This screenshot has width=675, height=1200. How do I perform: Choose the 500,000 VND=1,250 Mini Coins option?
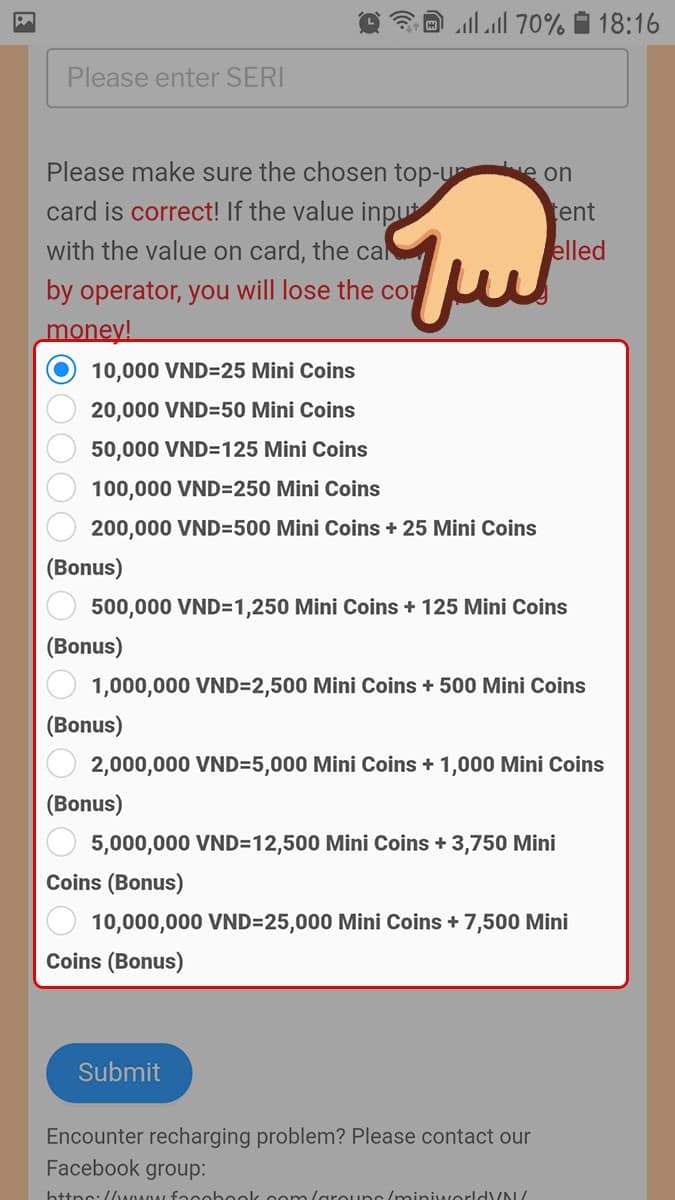(62, 606)
